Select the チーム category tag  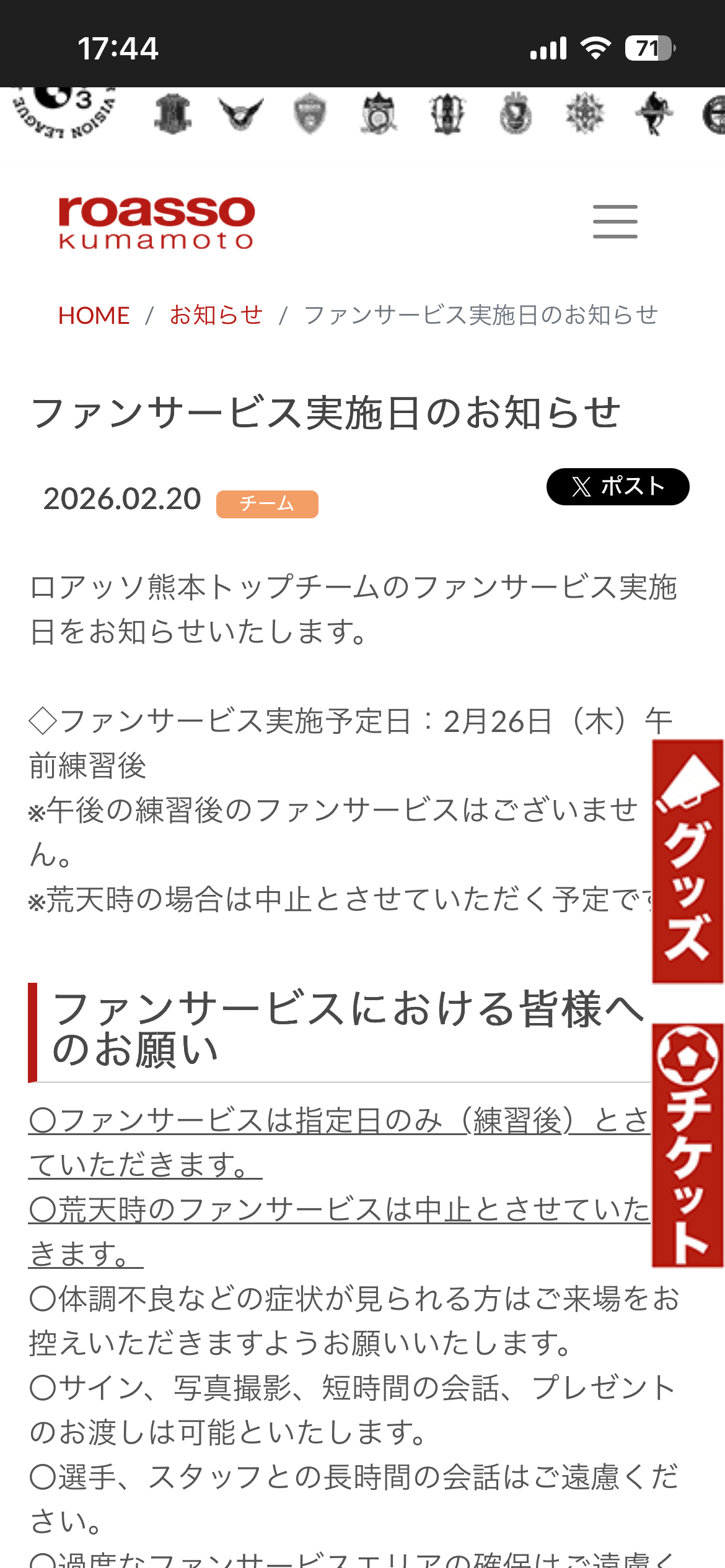[267, 503]
